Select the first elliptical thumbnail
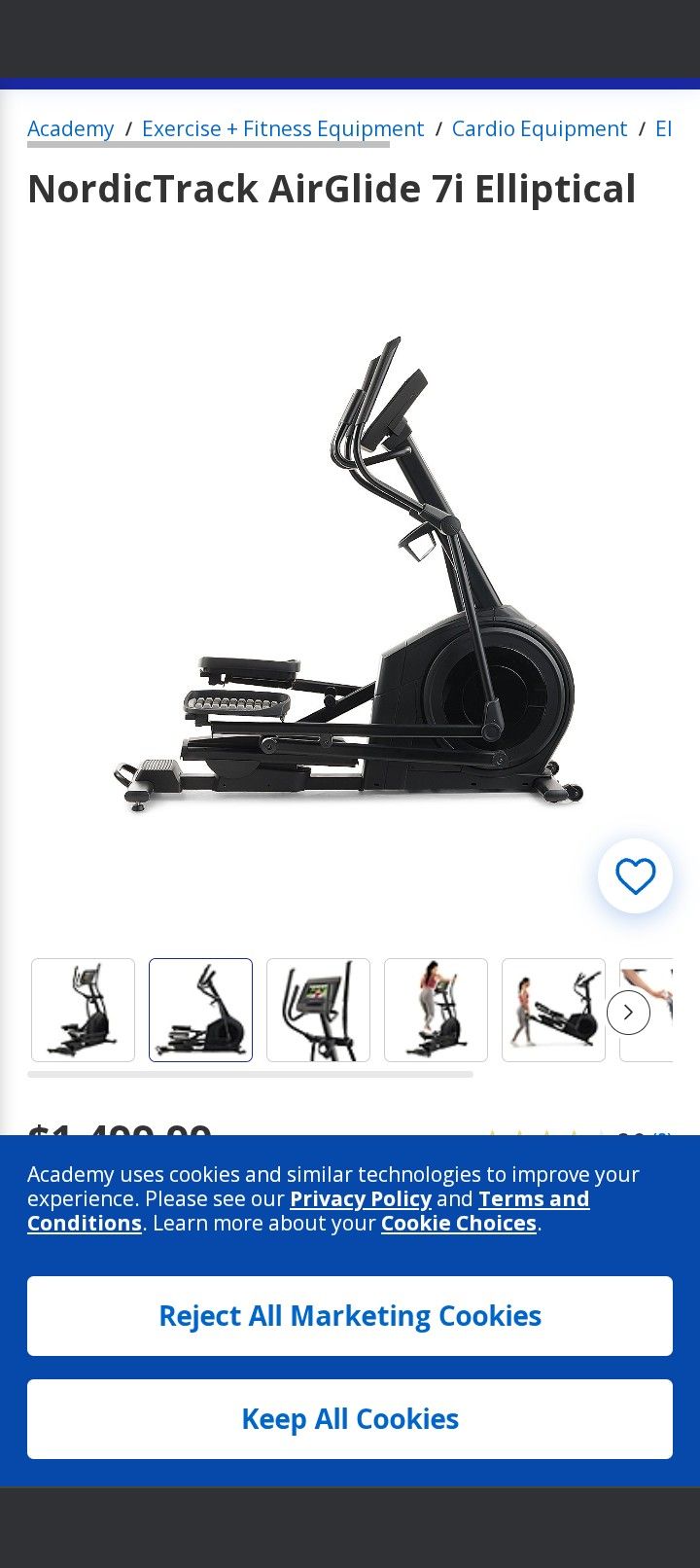700x1568 pixels. [83, 1010]
